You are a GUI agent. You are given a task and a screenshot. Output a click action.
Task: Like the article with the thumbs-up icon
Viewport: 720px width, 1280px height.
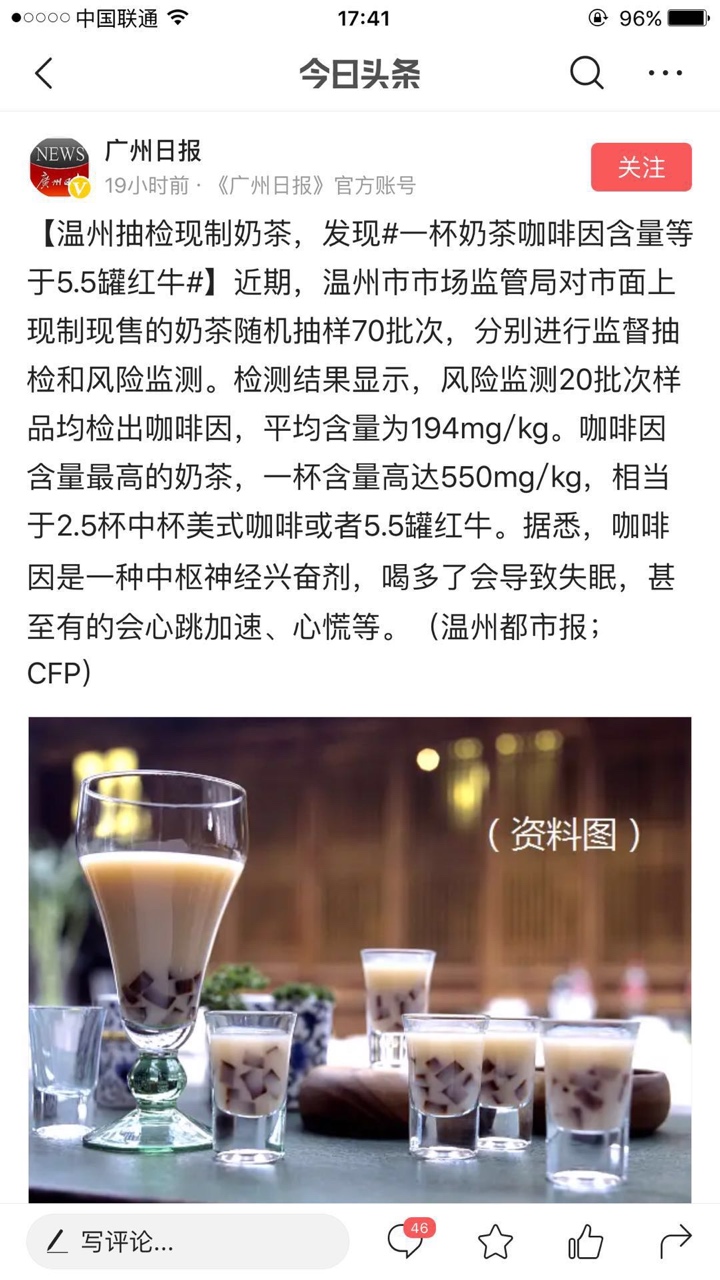(x=585, y=1242)
